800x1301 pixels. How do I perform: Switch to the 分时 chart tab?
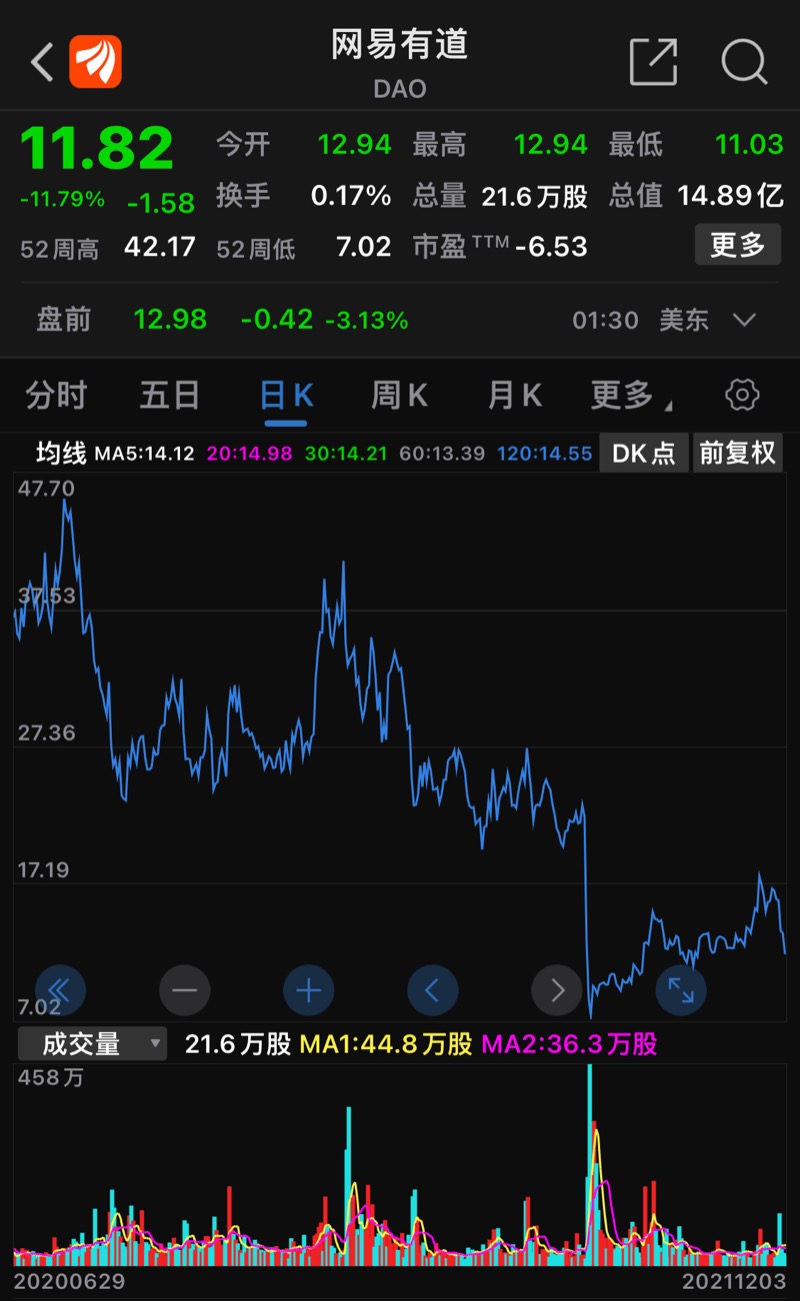click(56, 396)
